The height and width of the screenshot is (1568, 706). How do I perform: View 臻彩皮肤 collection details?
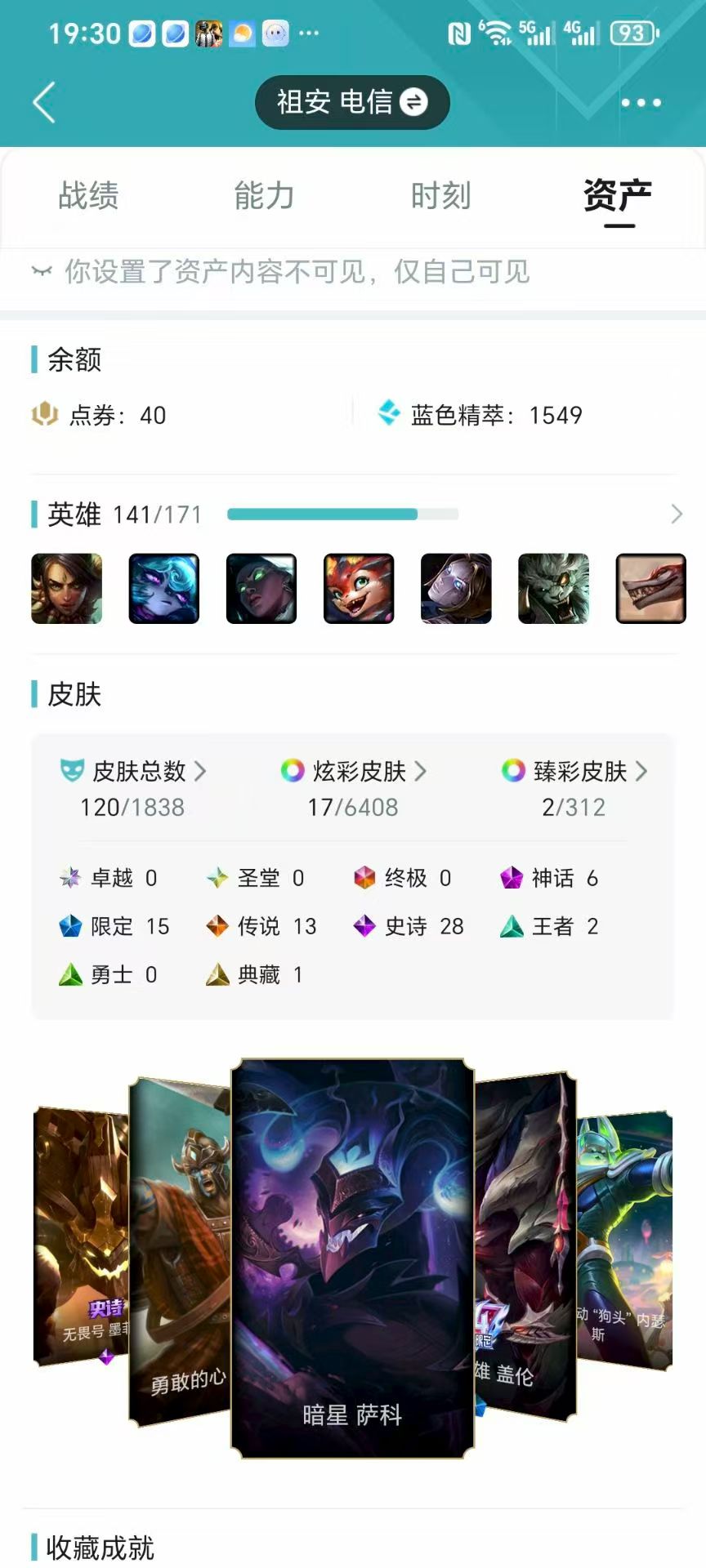coord(574,771)
